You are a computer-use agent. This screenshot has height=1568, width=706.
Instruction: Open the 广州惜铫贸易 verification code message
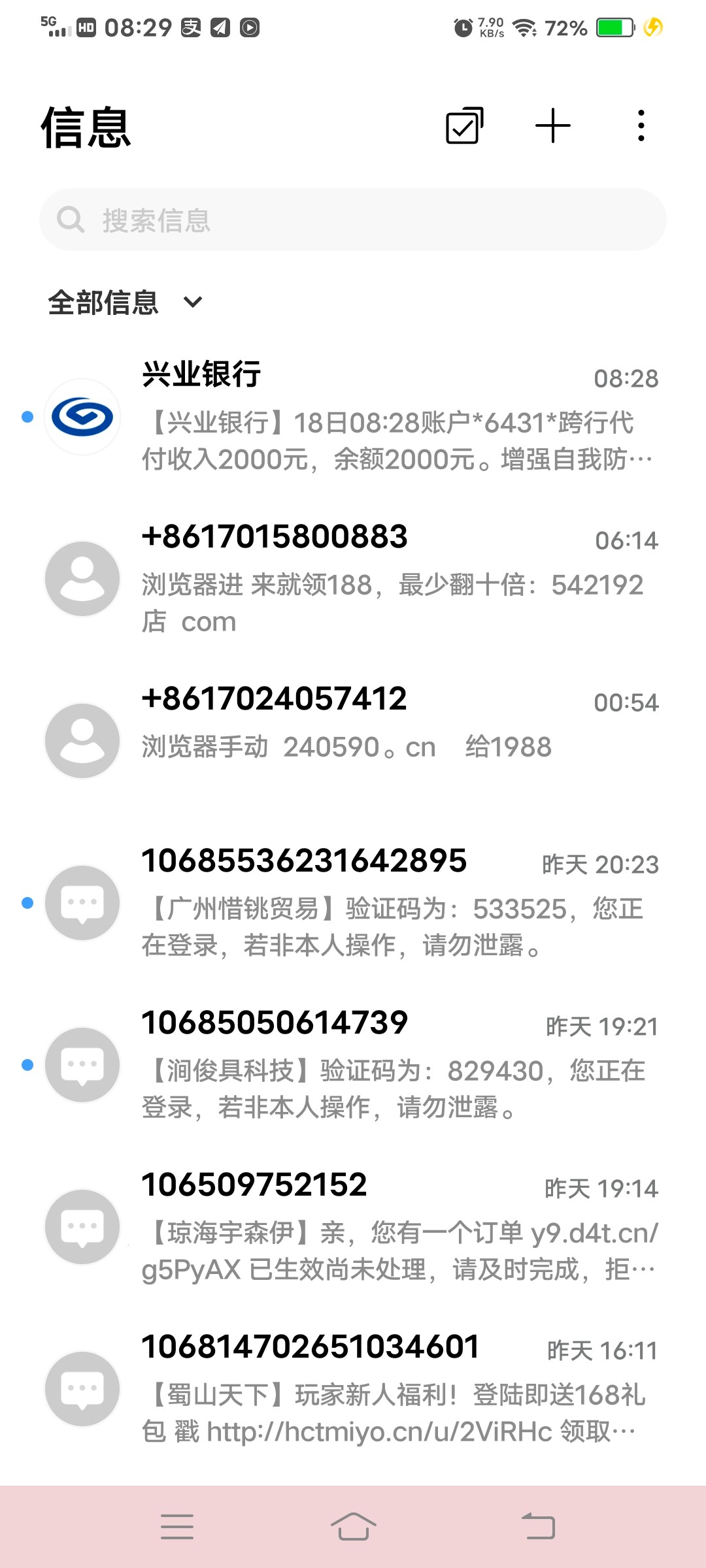click(x=399, y=903)
